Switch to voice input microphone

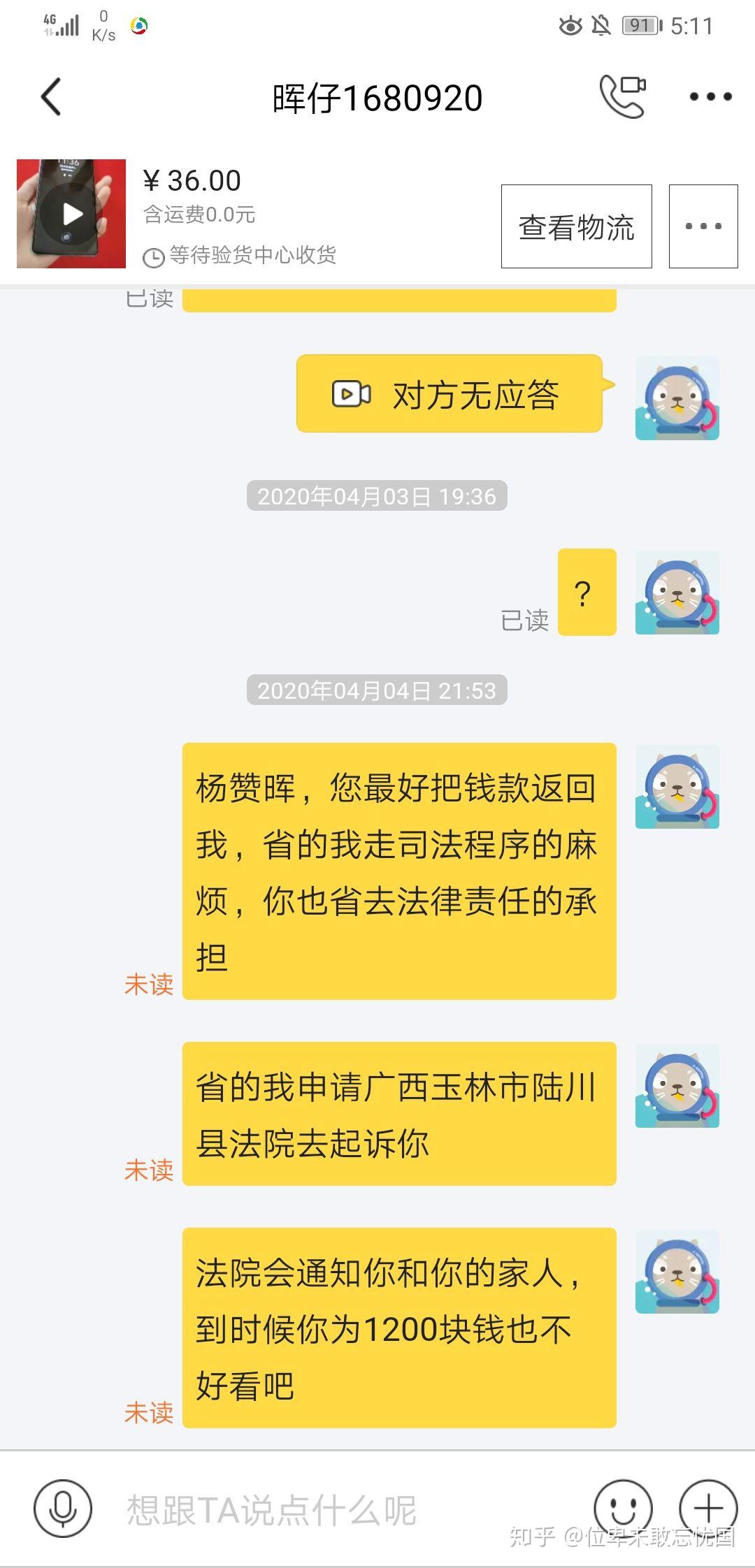[63, 1508]
